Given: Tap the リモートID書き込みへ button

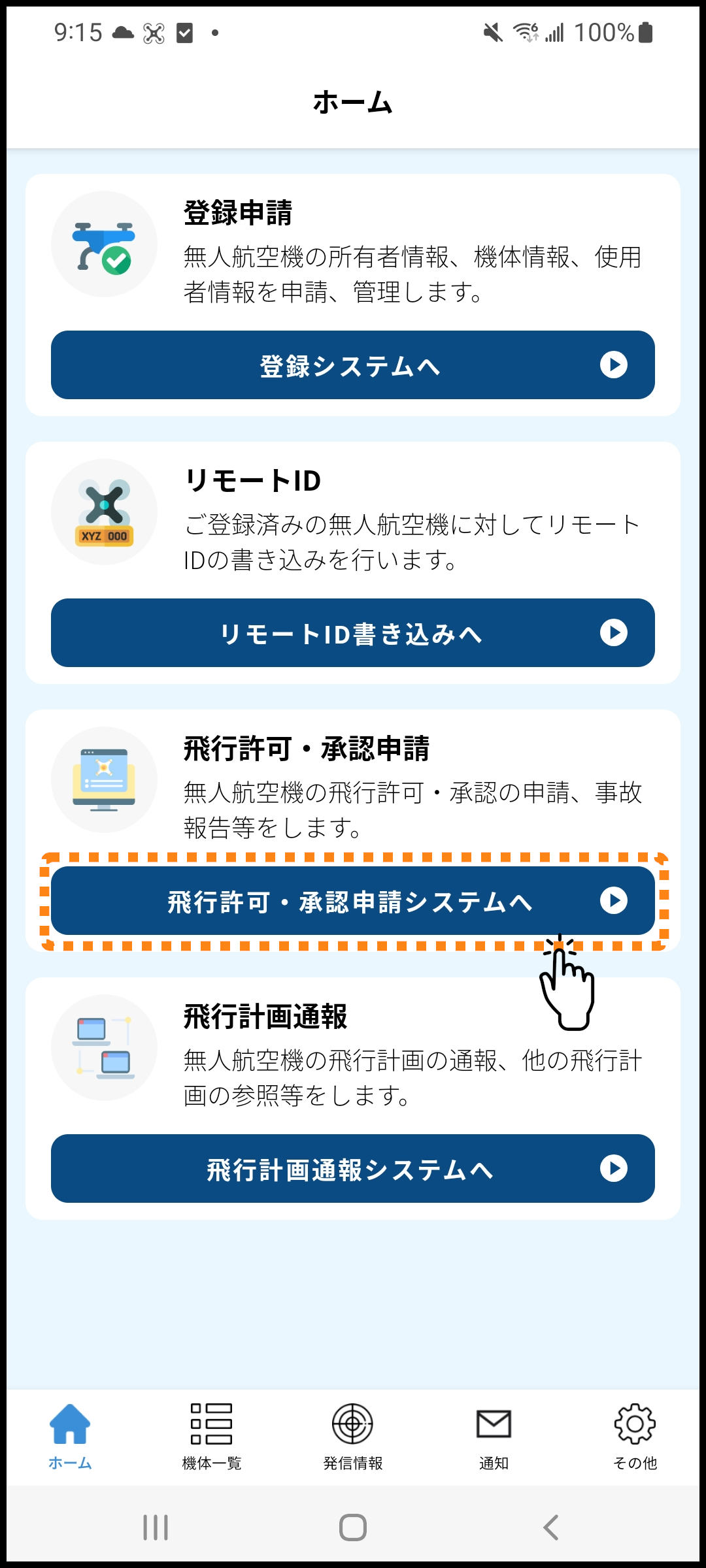Looking at the screenshot, I should pos(353,633).
